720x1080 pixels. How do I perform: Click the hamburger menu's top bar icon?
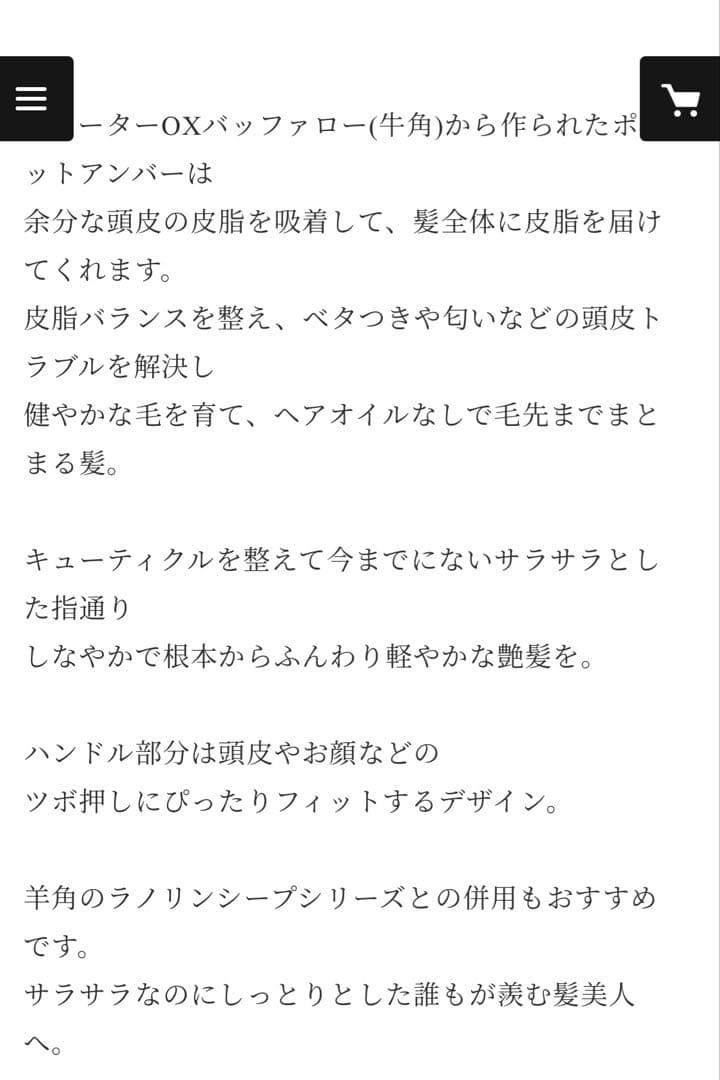[33, 88]
